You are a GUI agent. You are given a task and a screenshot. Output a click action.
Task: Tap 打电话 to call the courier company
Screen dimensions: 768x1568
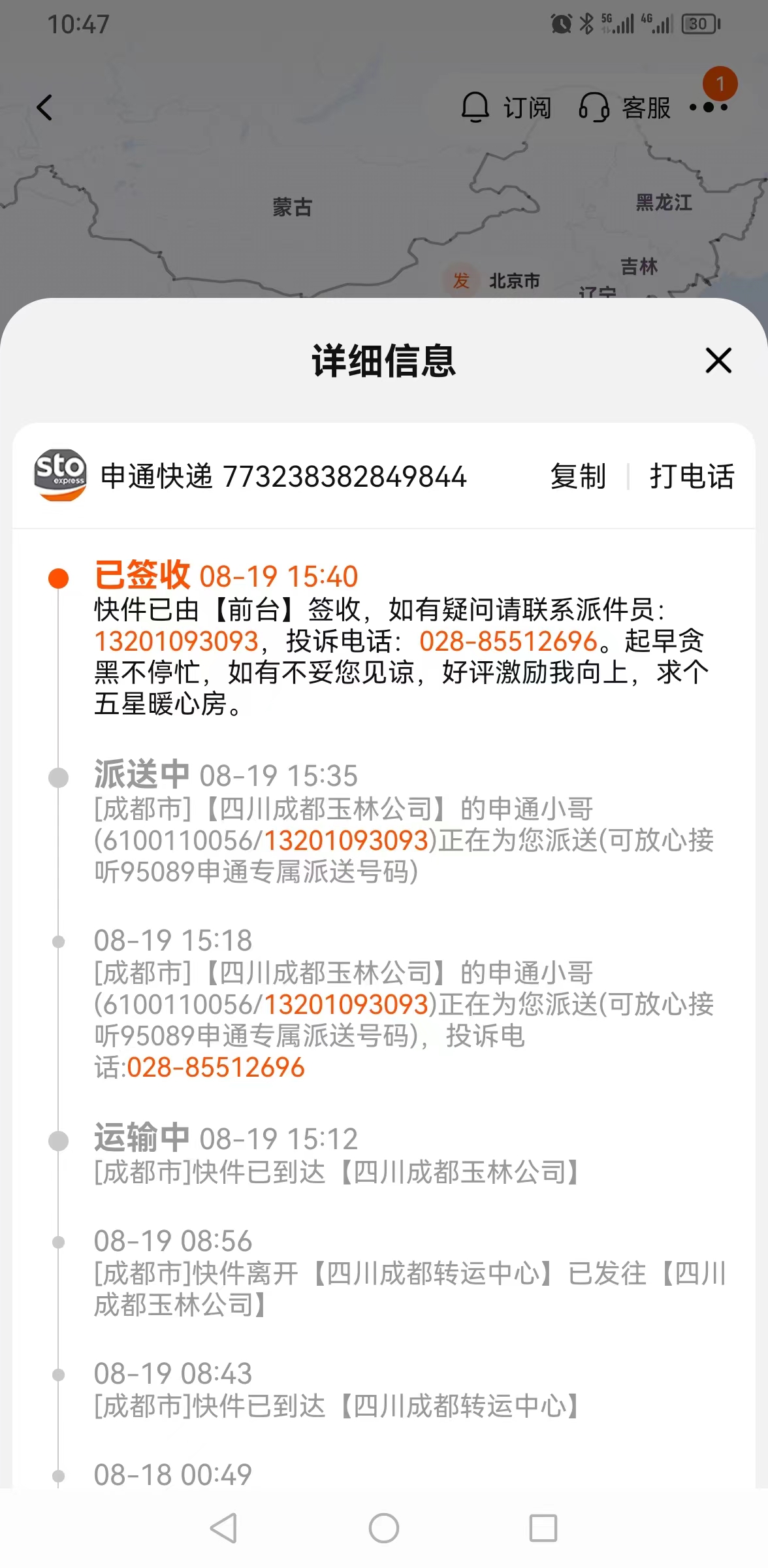[x=692, y=476]
